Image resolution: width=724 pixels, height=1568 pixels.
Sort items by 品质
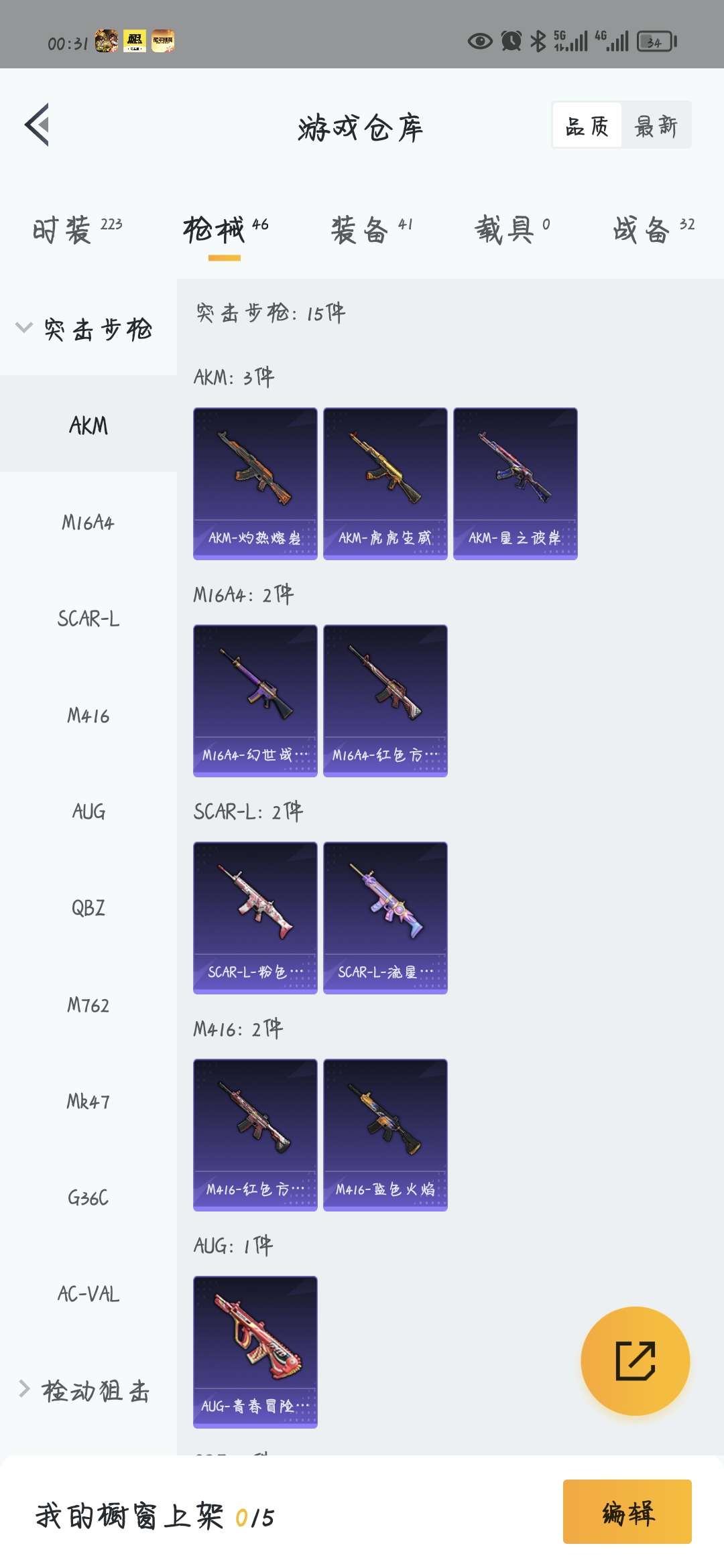587,125
